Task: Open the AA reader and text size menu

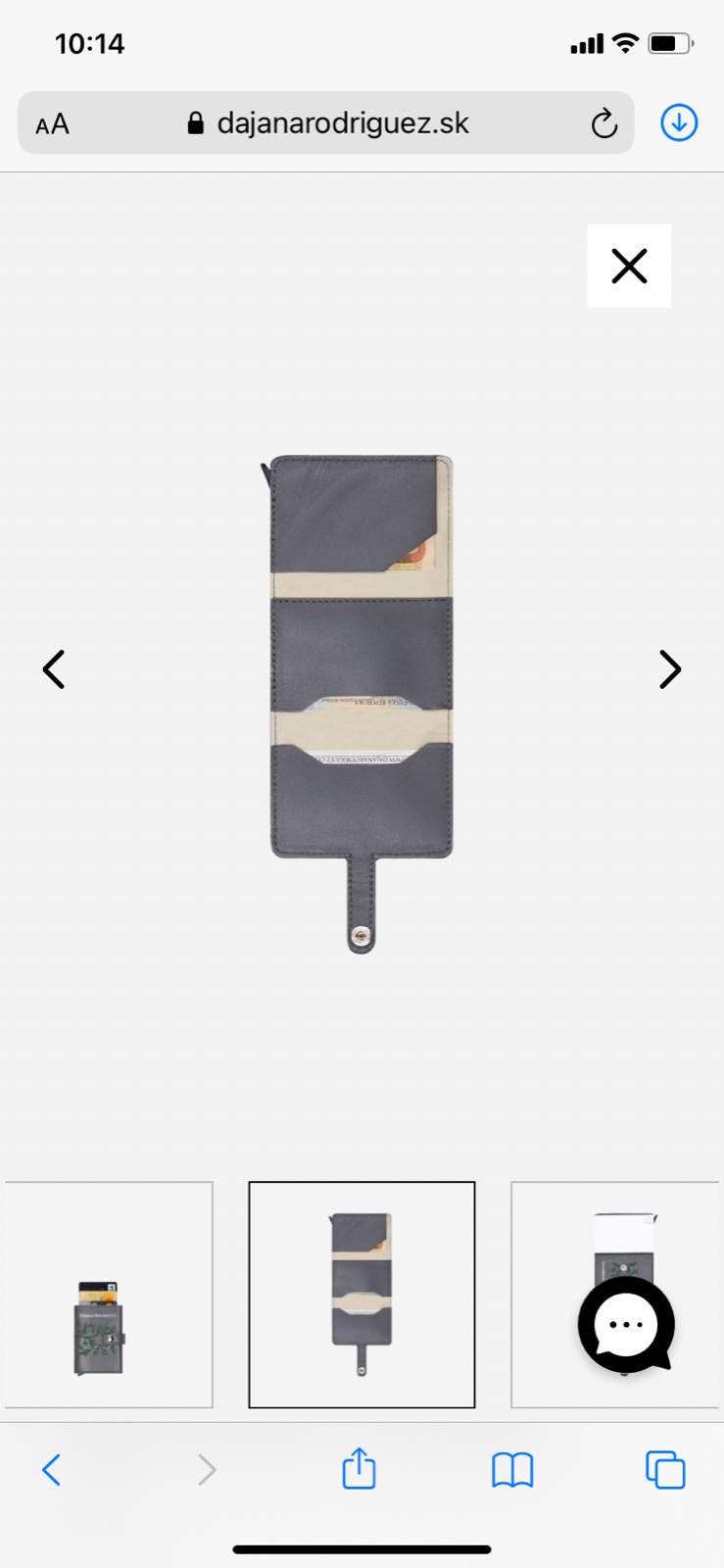Action: click(x=53, y=124)
